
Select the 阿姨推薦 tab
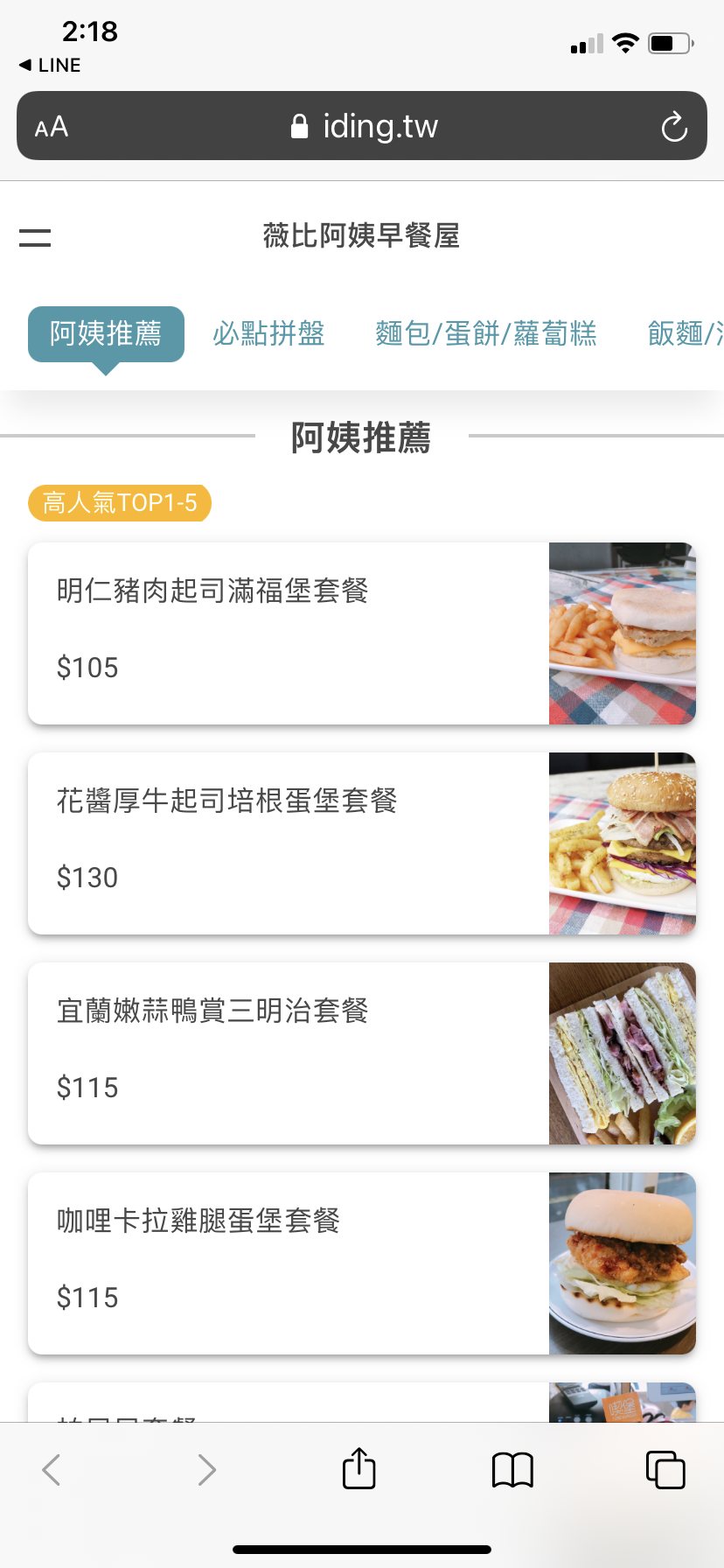(x=106, y=333)
